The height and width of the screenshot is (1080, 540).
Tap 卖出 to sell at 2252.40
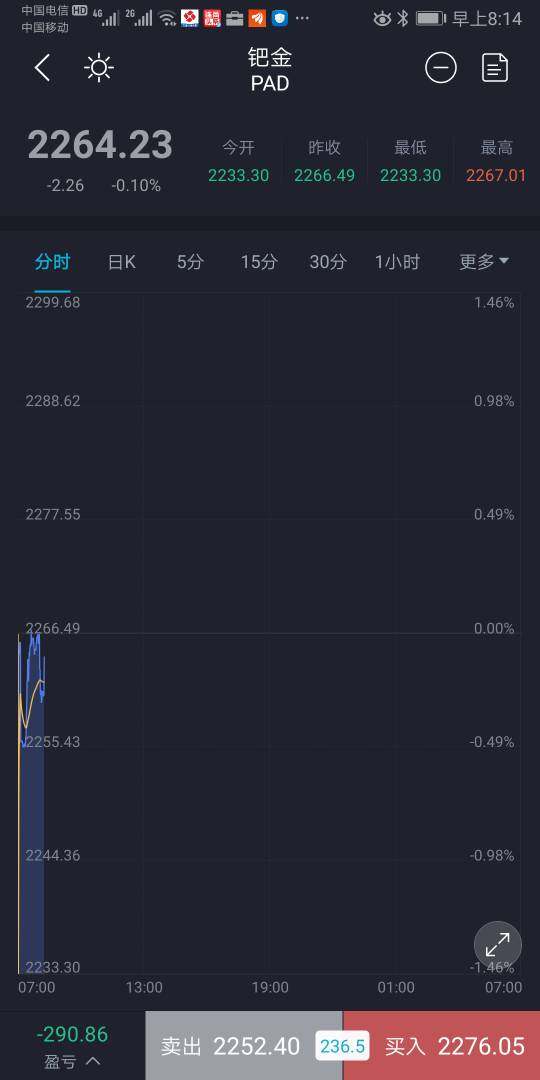[231, 1046]
